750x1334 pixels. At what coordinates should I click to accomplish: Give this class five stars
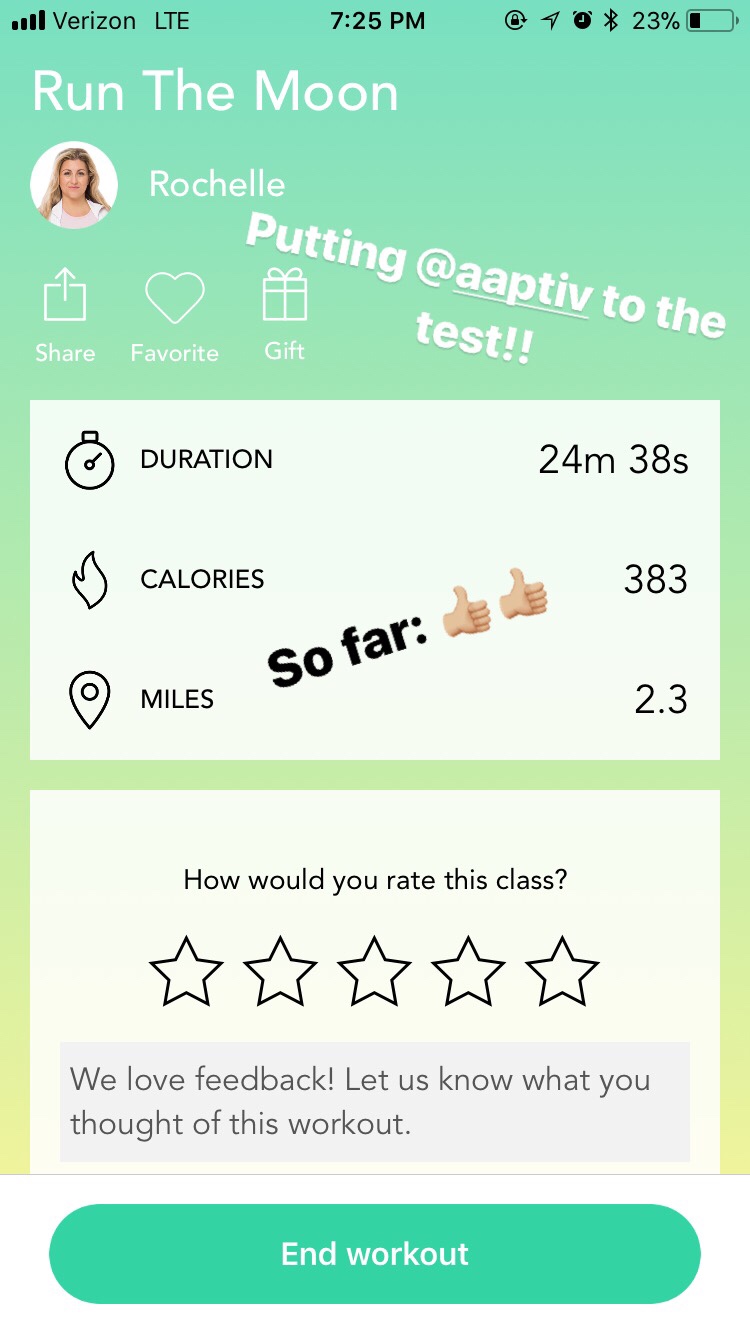click(562, 971)
